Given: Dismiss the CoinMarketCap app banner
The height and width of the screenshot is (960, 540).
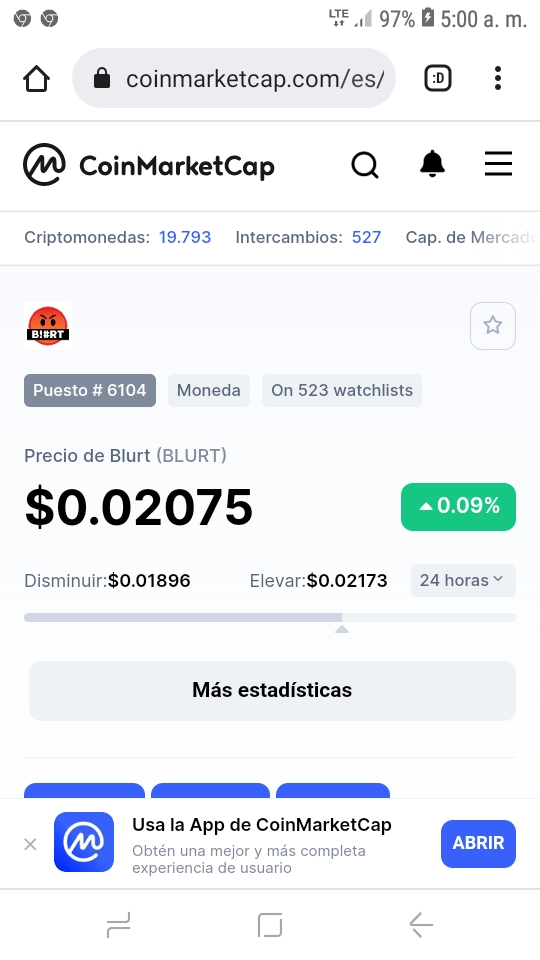Looking at the screenshot, I should pyautogui.click(x=30, y=844).
